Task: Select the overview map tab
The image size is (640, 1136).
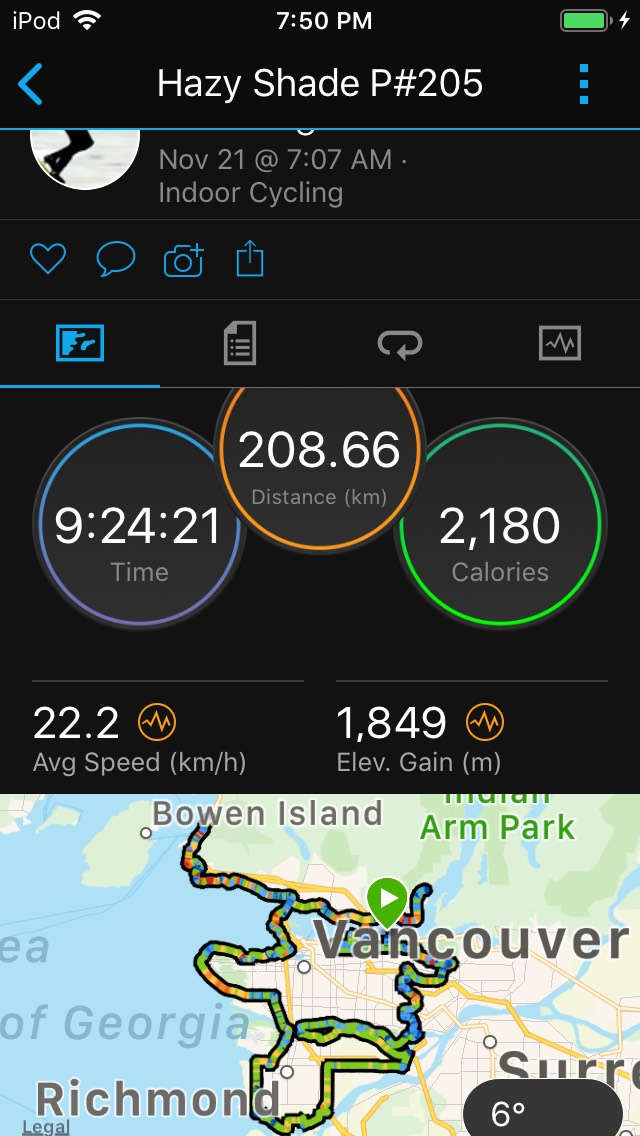Action: point(80,344)
